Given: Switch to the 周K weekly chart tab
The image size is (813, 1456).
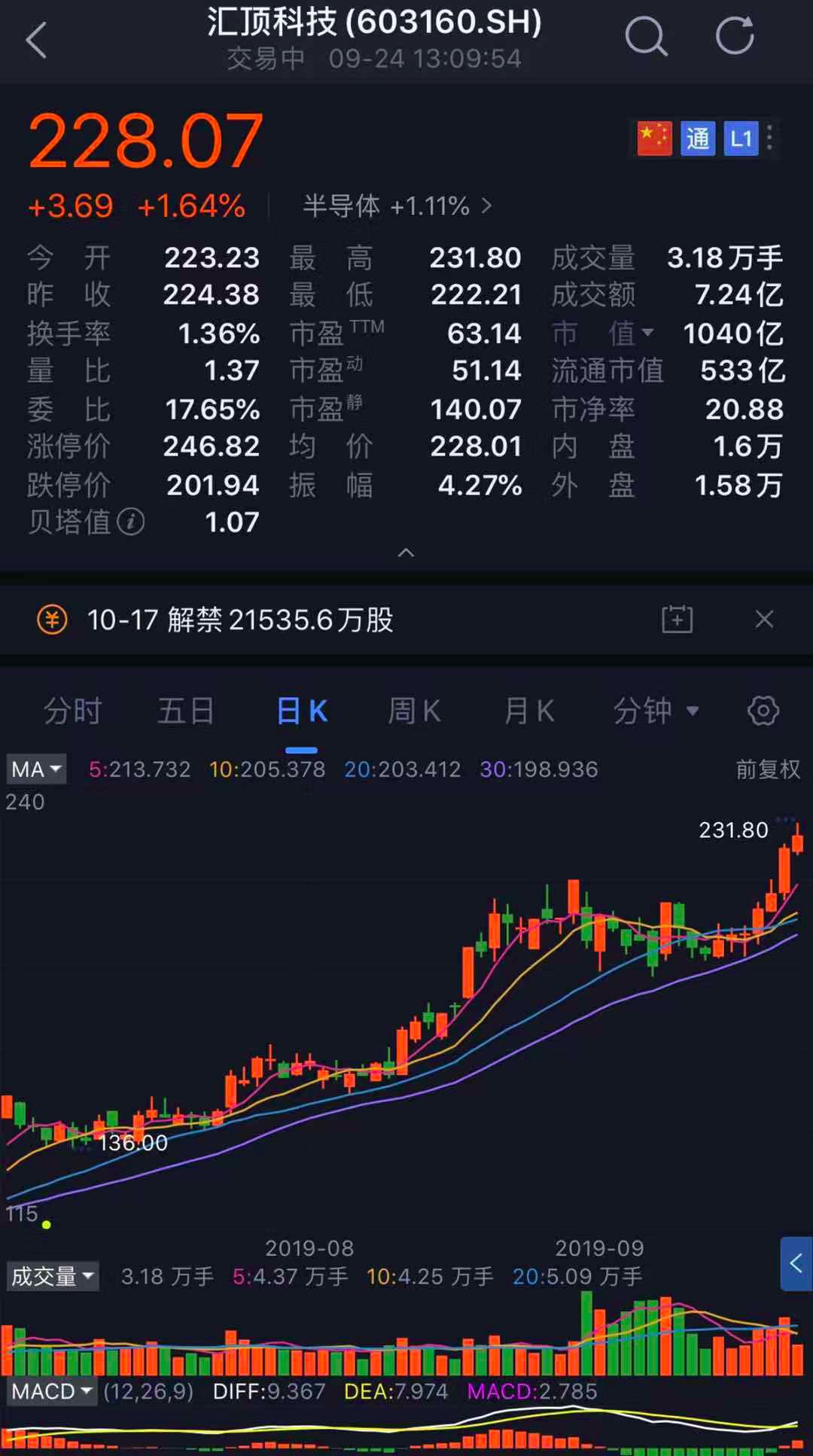Looking at the screenshot, I should click(x=413, y=711).
